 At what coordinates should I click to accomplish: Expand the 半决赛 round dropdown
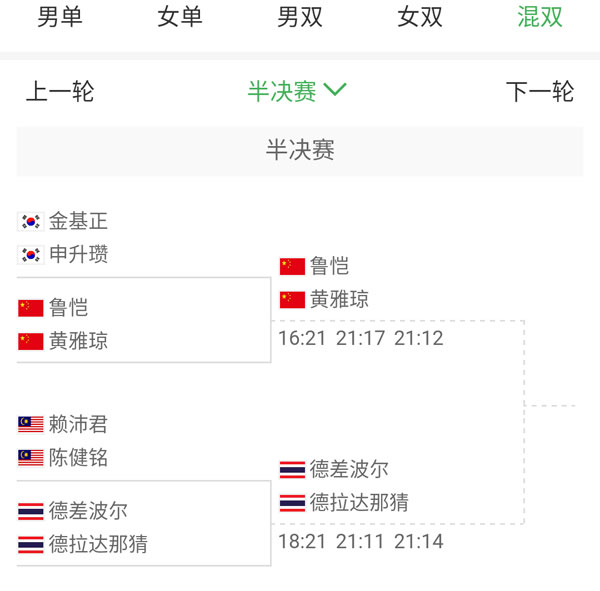[x=297, y=92]
